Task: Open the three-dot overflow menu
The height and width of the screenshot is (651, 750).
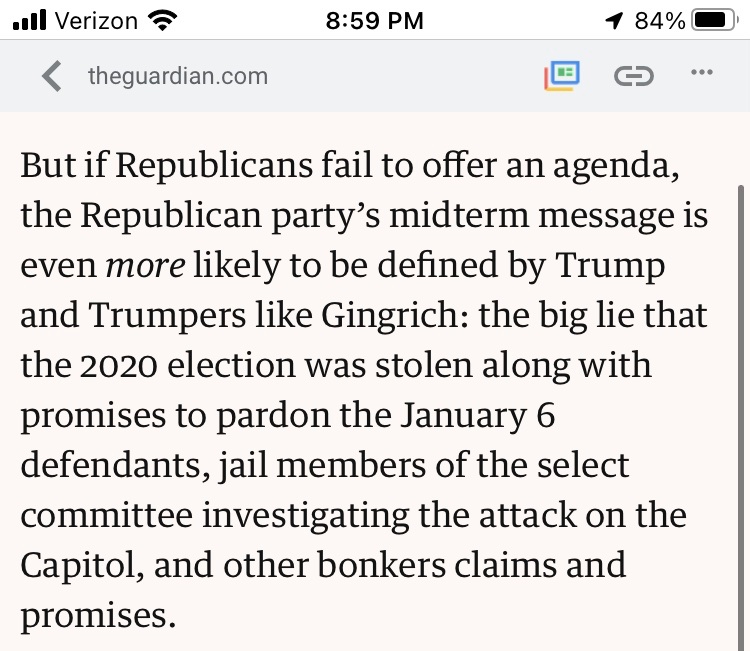Action: click(702, 73)
